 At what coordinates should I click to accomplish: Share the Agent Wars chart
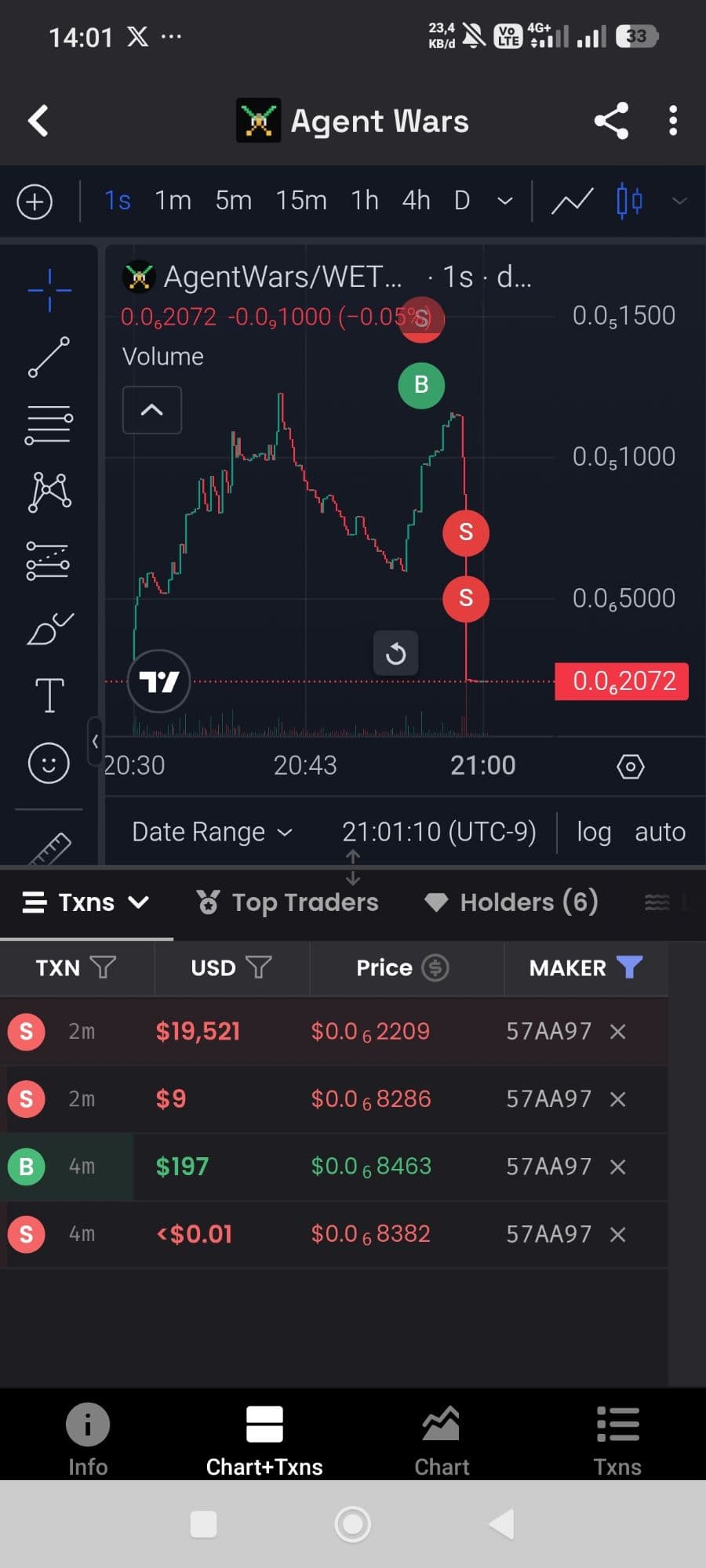tap(611, 121)
